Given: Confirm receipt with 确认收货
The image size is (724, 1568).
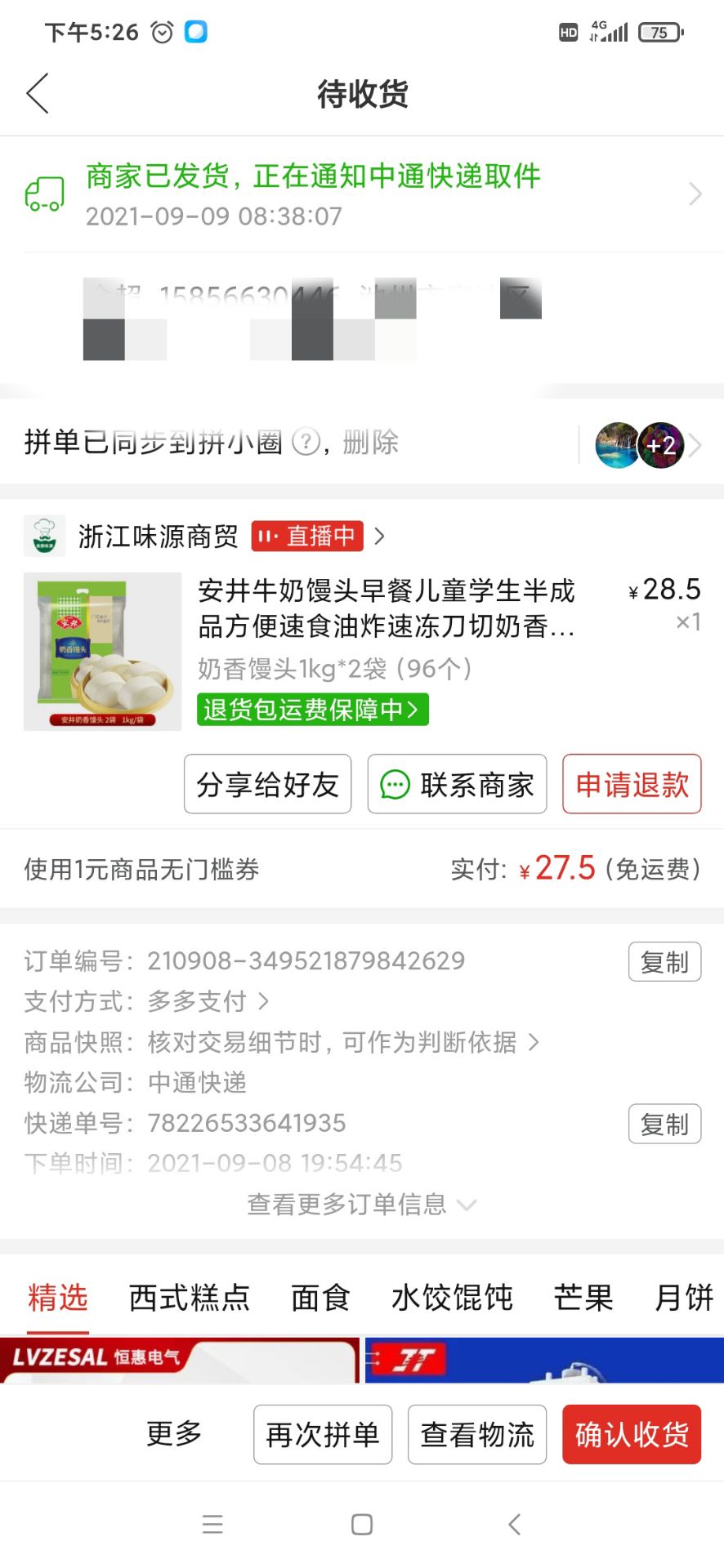Looking at the screenshot, I should click(x=631, y=1434).
